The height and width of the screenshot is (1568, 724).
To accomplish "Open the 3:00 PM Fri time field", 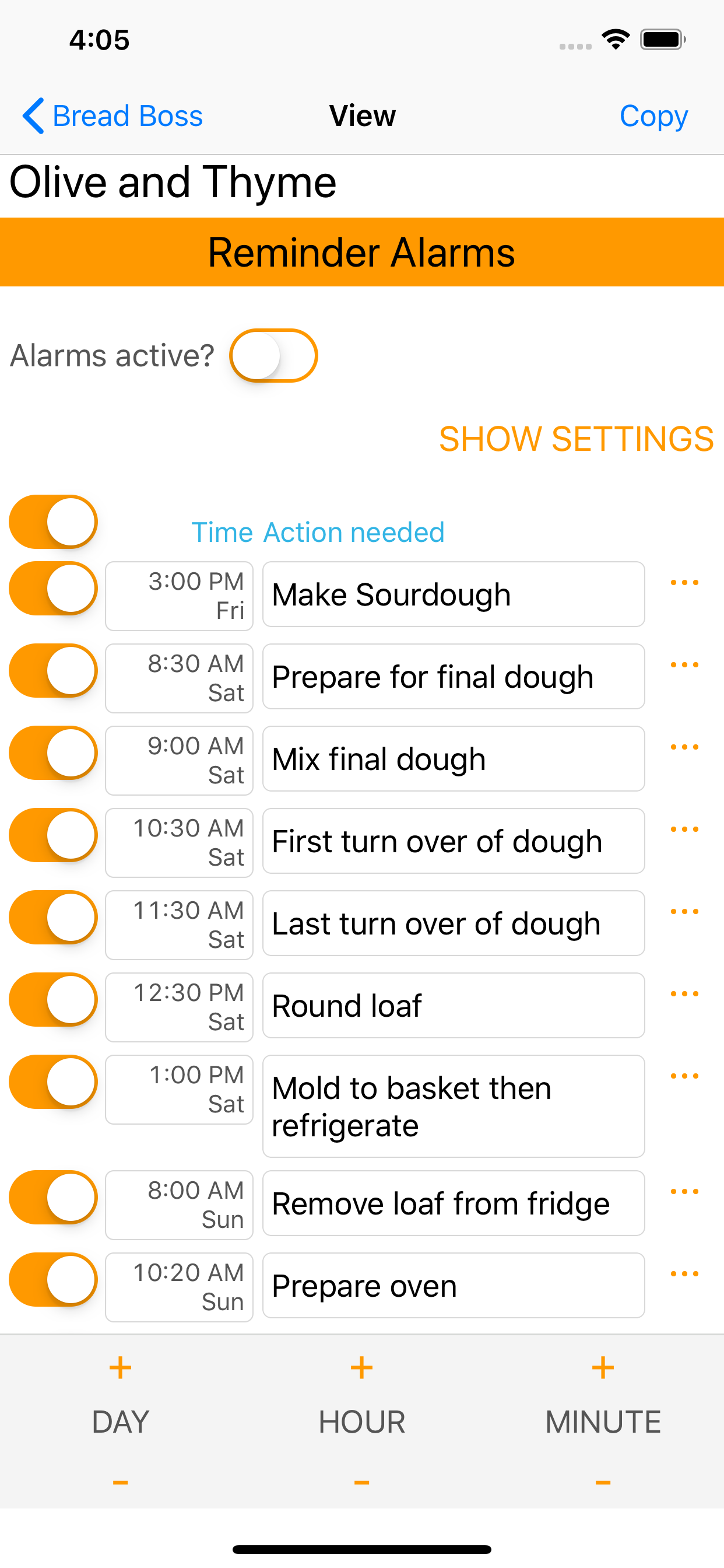I will [179, 596].
